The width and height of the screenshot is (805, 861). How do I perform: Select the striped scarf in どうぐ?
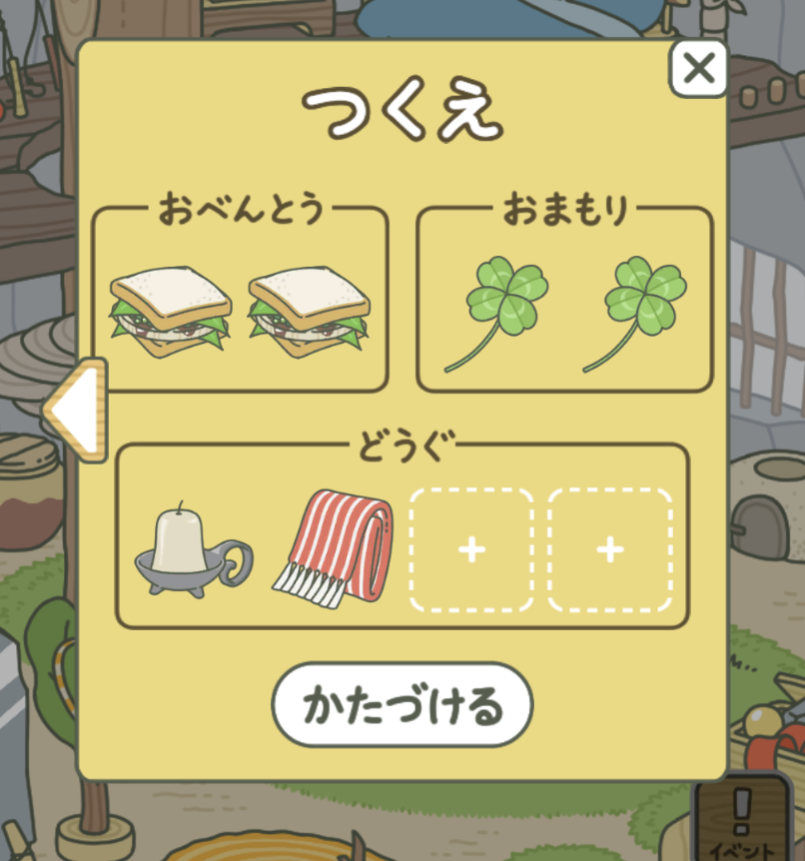tap(332, 550)
